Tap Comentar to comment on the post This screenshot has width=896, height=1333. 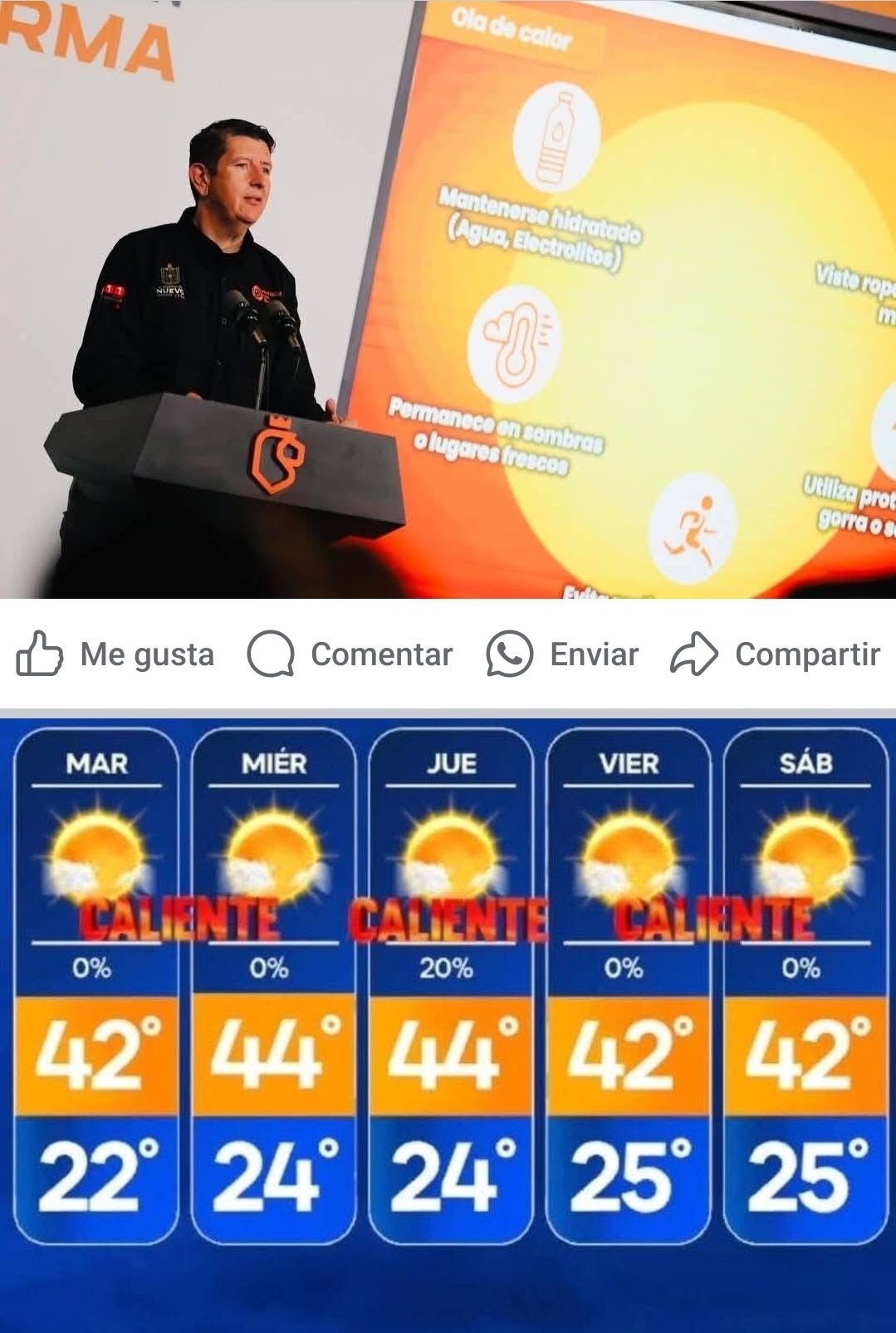point(350,654)
